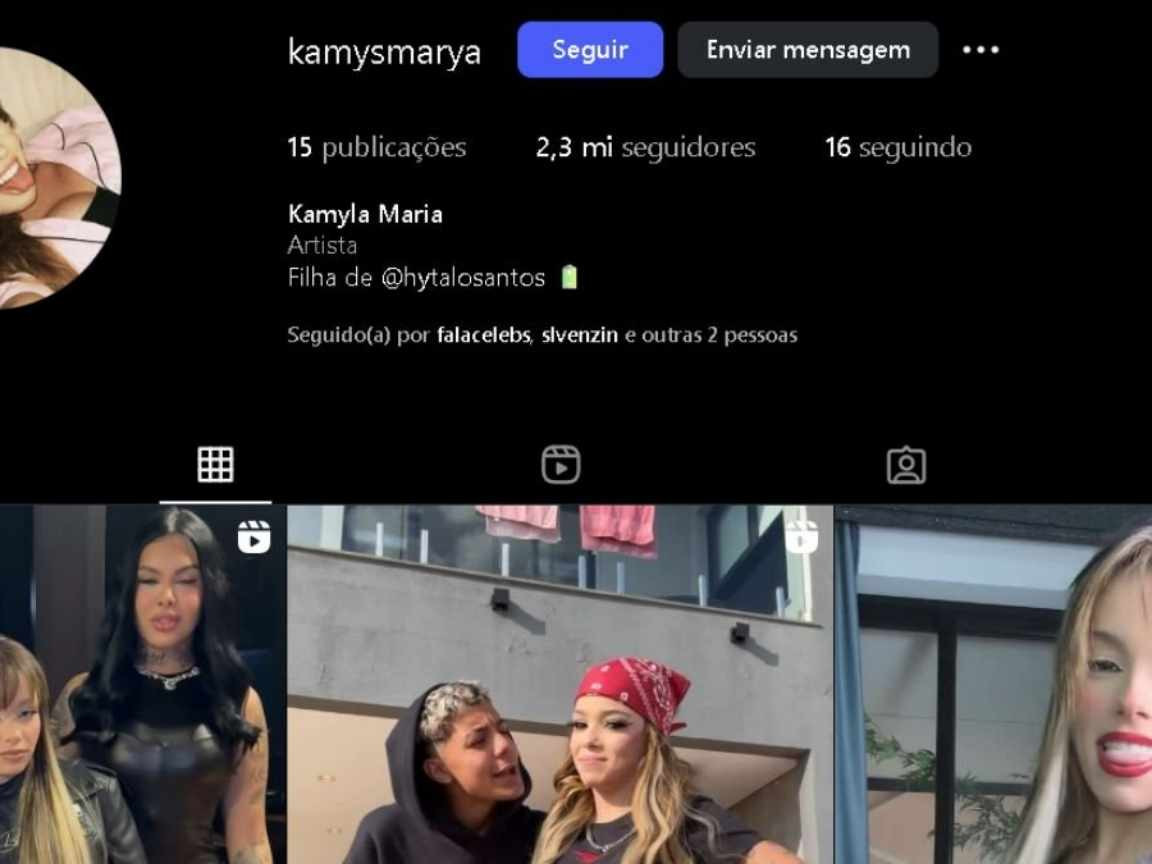Open the followers list (2,3 mi seguidores)
1152x864 pixels.
click(x=645, y=148)
